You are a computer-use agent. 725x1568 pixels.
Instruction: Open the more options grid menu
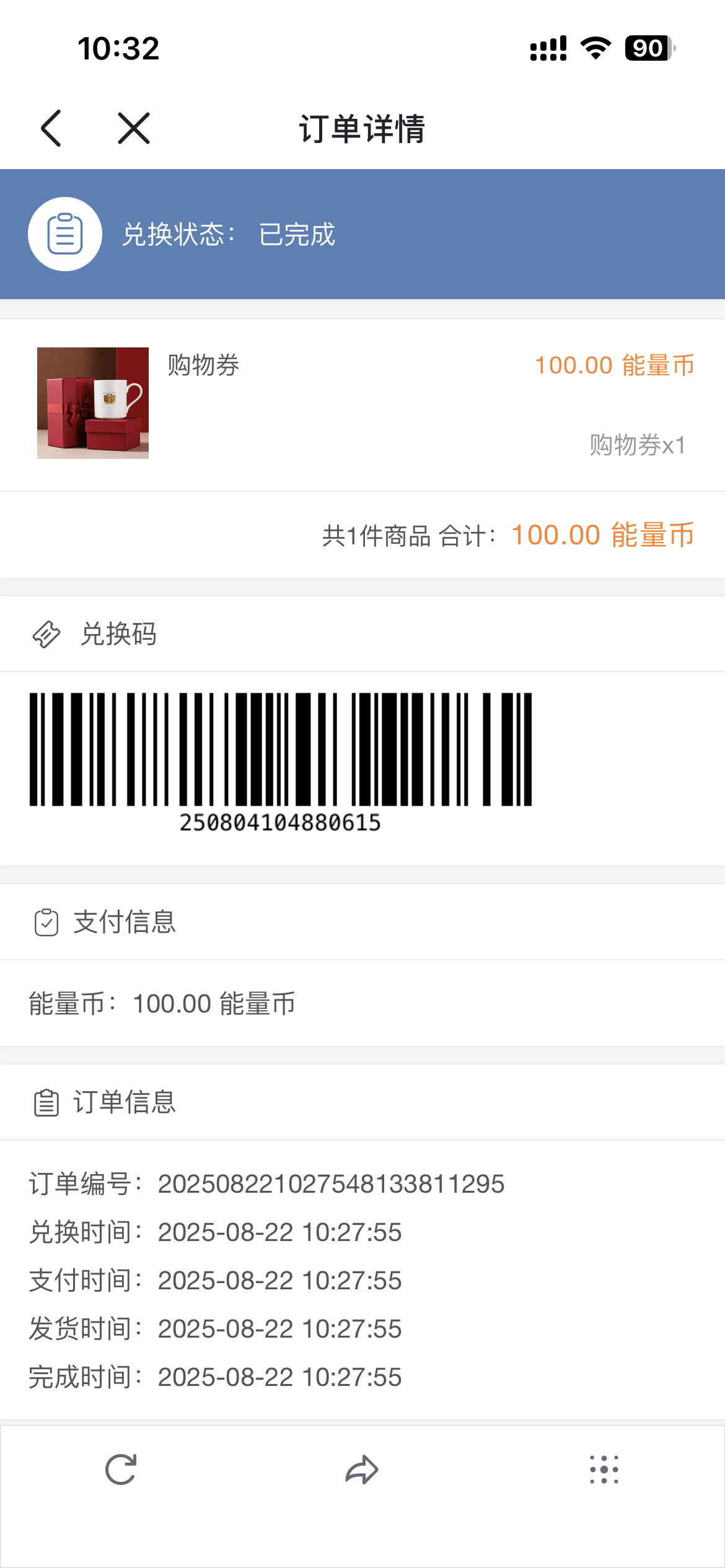(x=604, y=1470)
